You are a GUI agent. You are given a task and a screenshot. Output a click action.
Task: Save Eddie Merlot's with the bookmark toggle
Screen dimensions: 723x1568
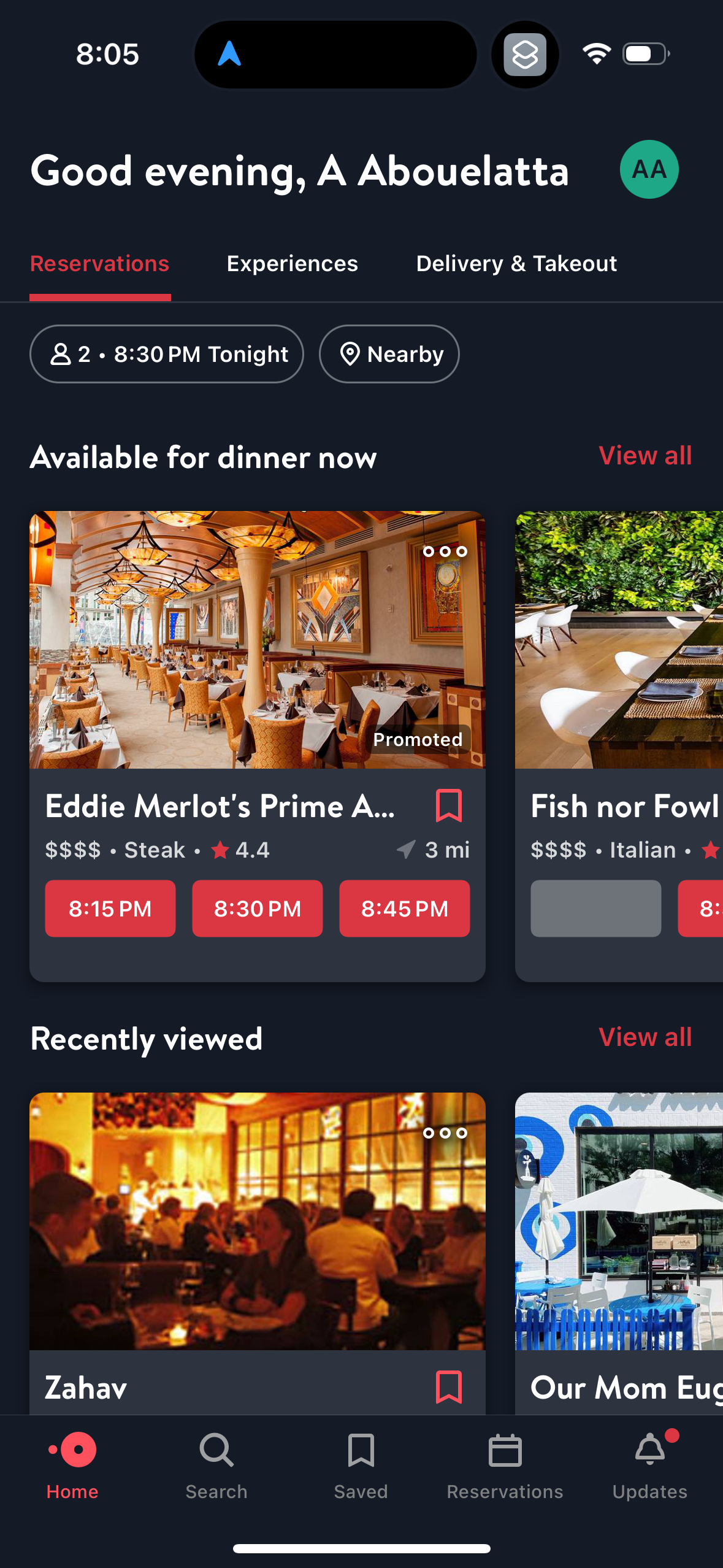click(449, 806)
